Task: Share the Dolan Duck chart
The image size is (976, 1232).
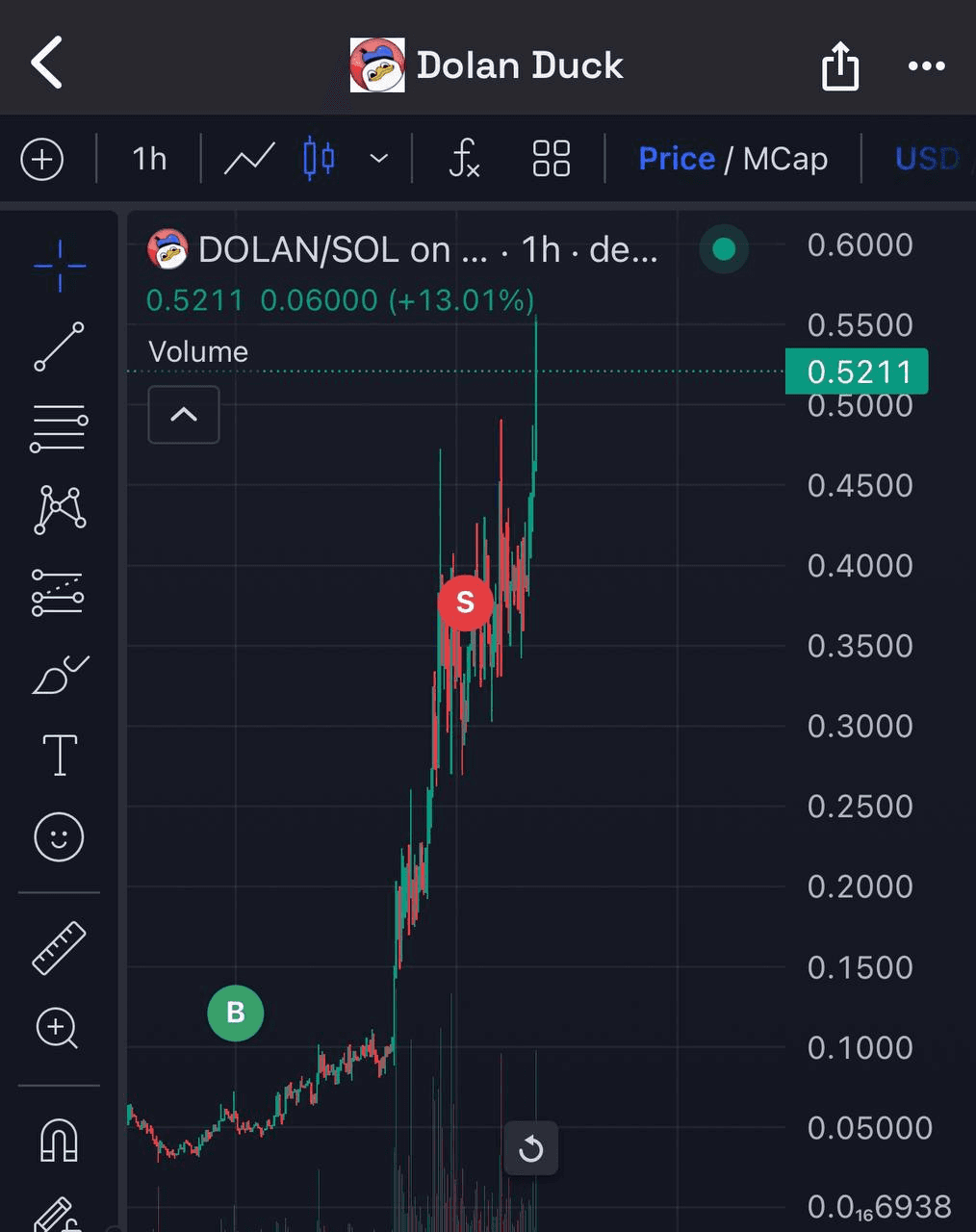Action: [x=839, y=65]
